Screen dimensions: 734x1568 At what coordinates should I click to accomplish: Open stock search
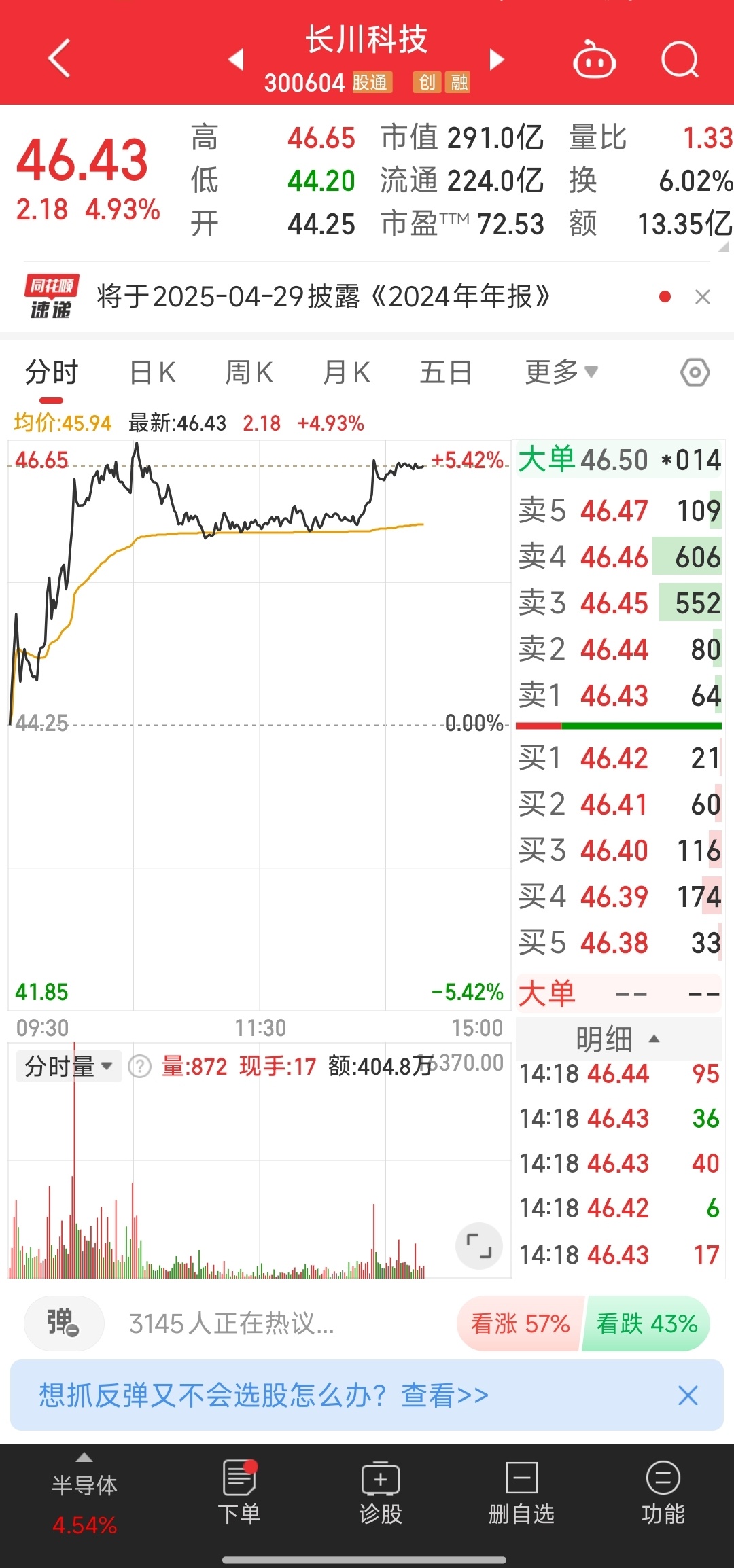680,60
